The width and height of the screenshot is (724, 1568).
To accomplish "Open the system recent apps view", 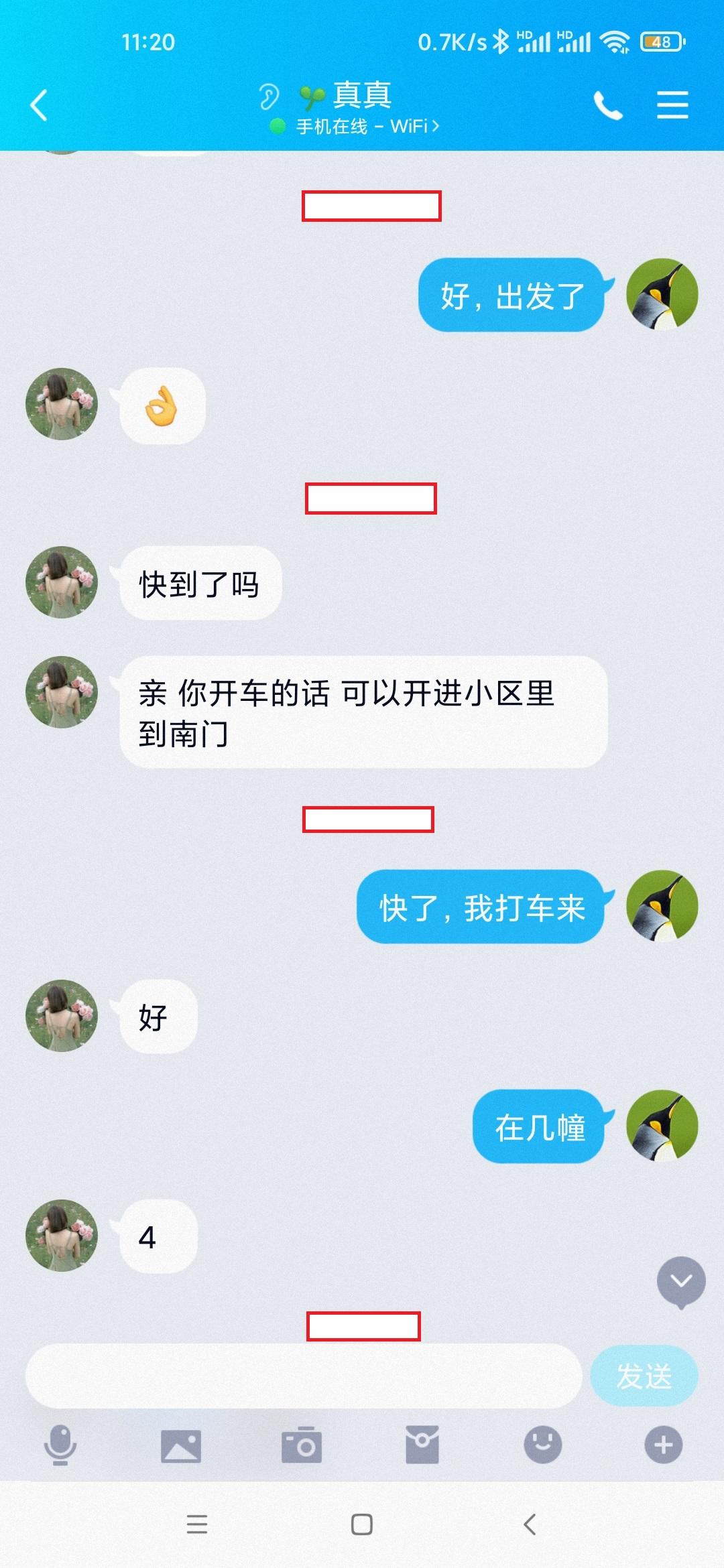I will pos(197,1524).
